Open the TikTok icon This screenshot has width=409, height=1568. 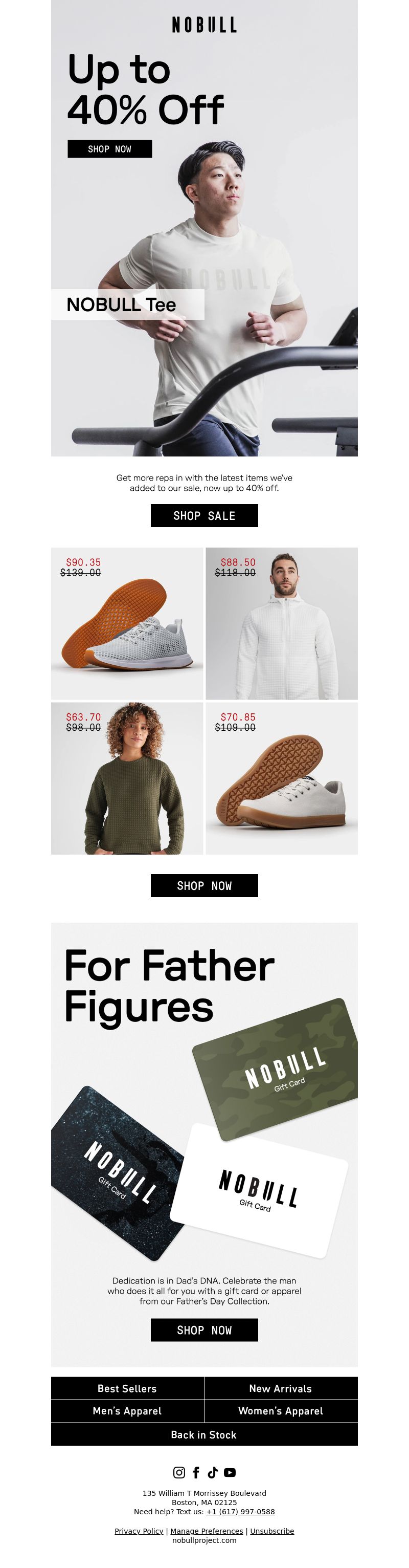coord(213,1472)
